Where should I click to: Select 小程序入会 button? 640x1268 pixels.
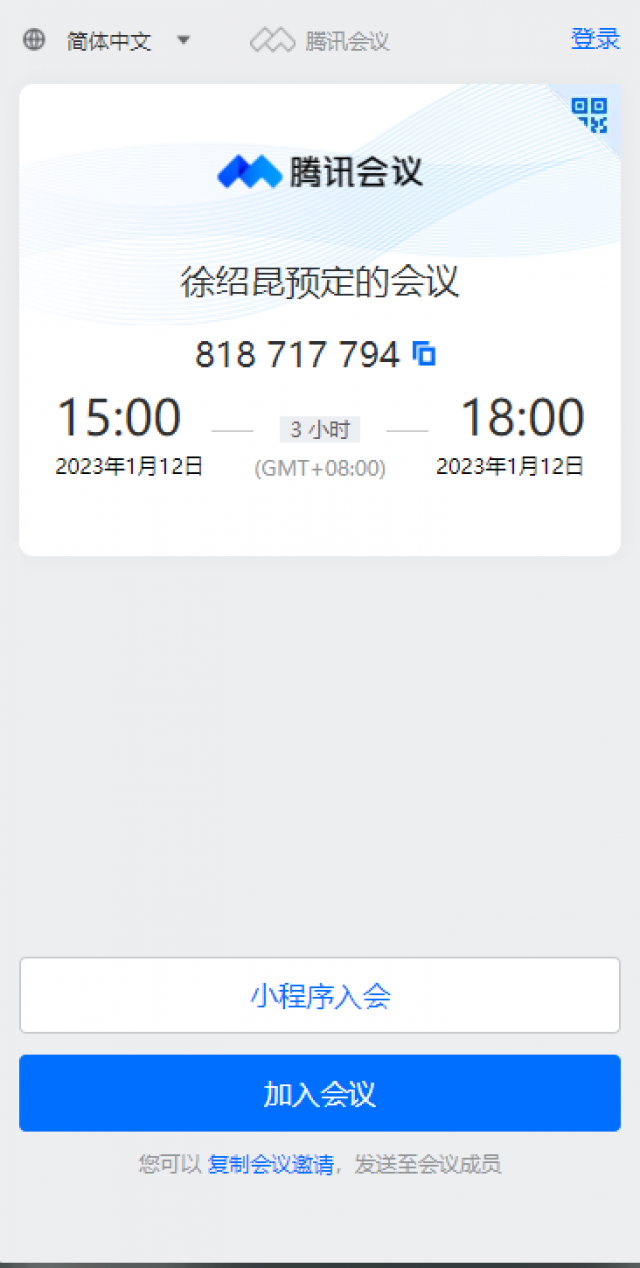[320, 995]
